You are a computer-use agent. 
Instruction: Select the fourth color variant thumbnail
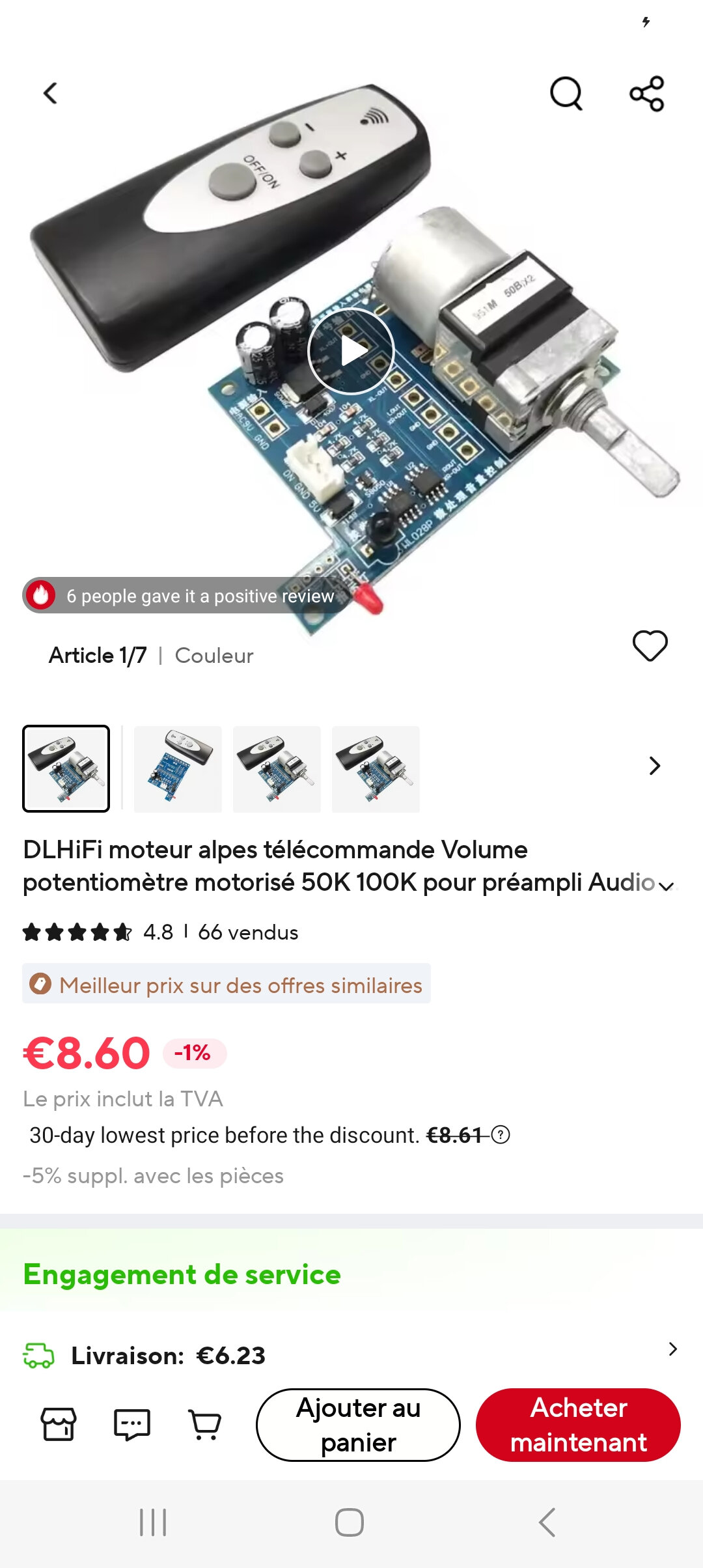point(376,769)
